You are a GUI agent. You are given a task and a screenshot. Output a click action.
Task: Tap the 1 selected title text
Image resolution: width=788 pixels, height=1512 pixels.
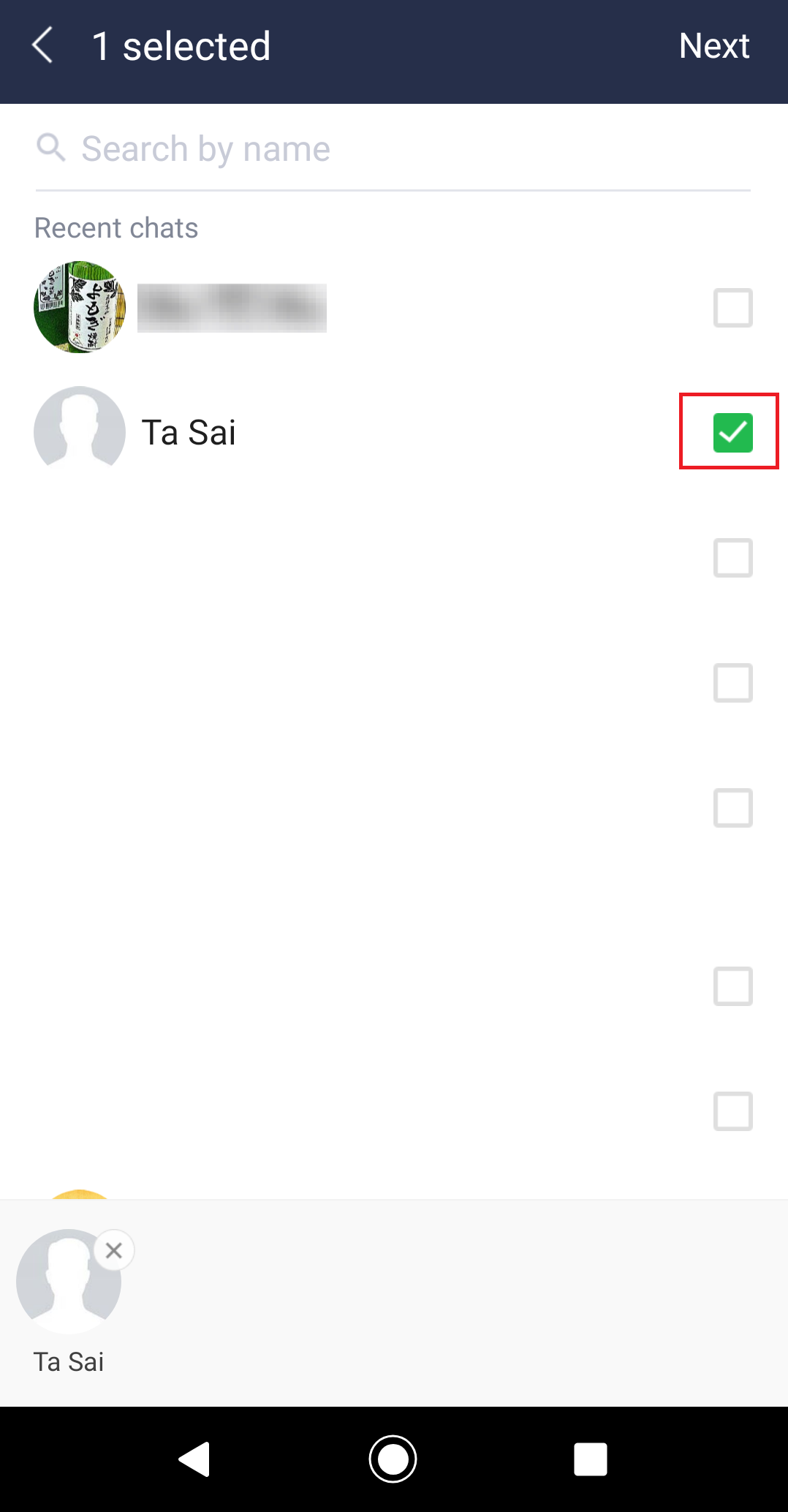tap(182, 45)
